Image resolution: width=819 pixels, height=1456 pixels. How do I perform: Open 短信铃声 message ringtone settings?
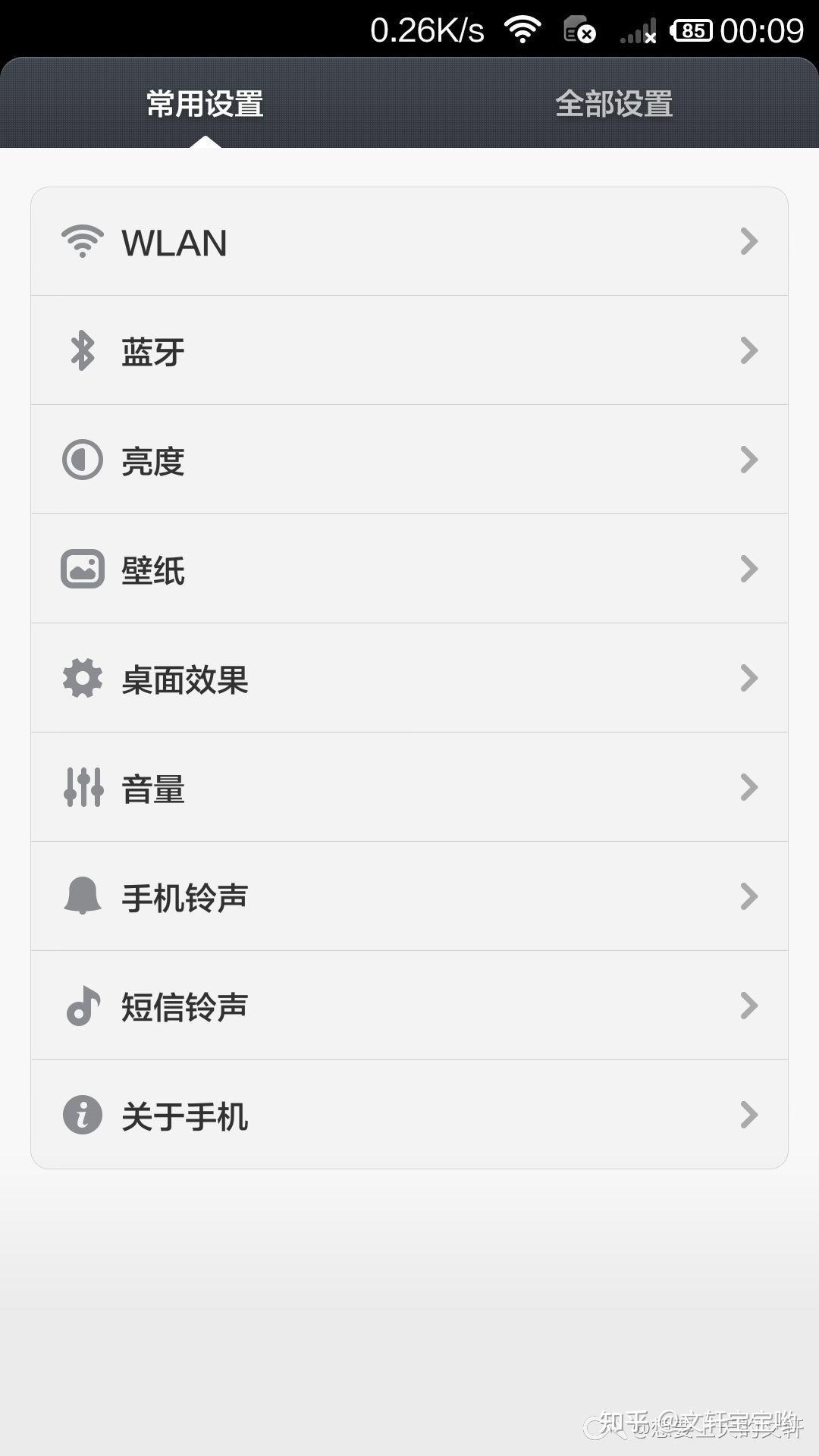[x=409, y=1006]
